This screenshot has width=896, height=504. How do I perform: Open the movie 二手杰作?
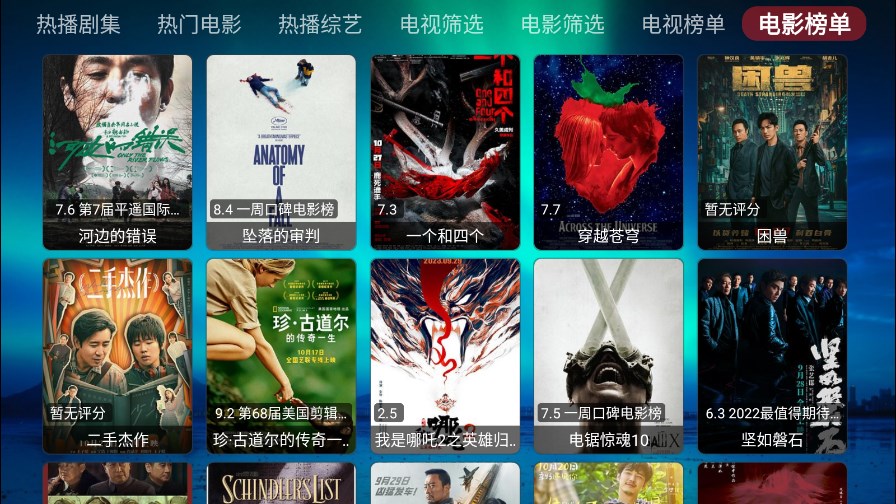[117, 356]
